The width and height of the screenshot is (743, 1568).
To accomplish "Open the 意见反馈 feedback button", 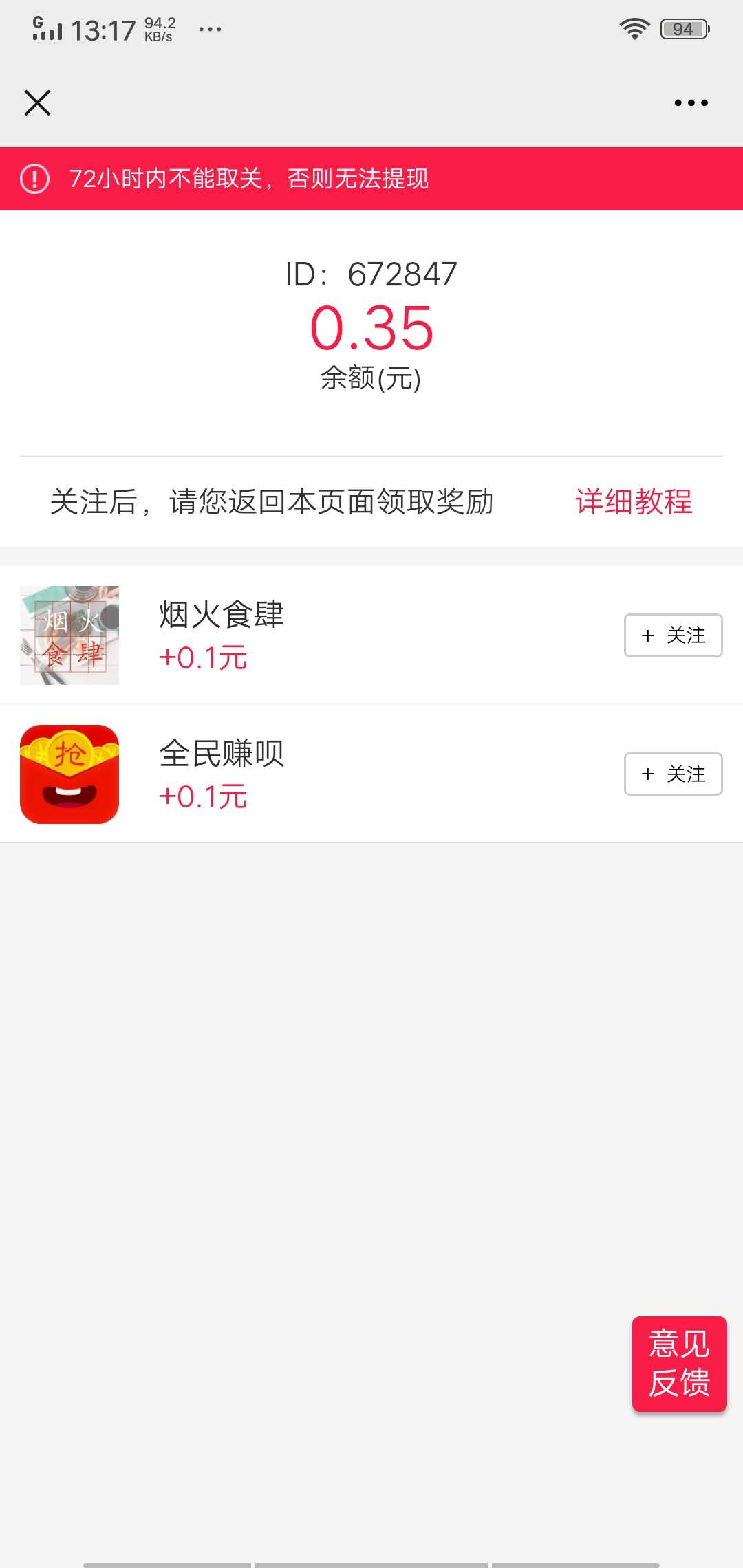I will click(679, 1365).
